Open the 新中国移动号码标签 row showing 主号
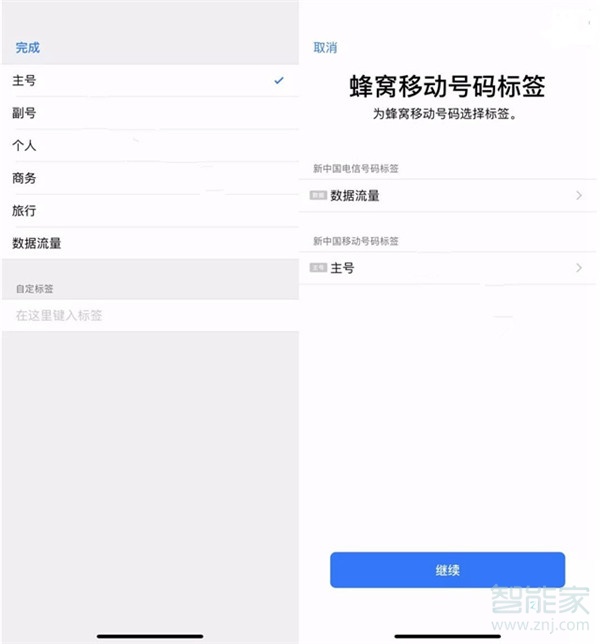This screenshot has height=644, width=600. point(447,268)
